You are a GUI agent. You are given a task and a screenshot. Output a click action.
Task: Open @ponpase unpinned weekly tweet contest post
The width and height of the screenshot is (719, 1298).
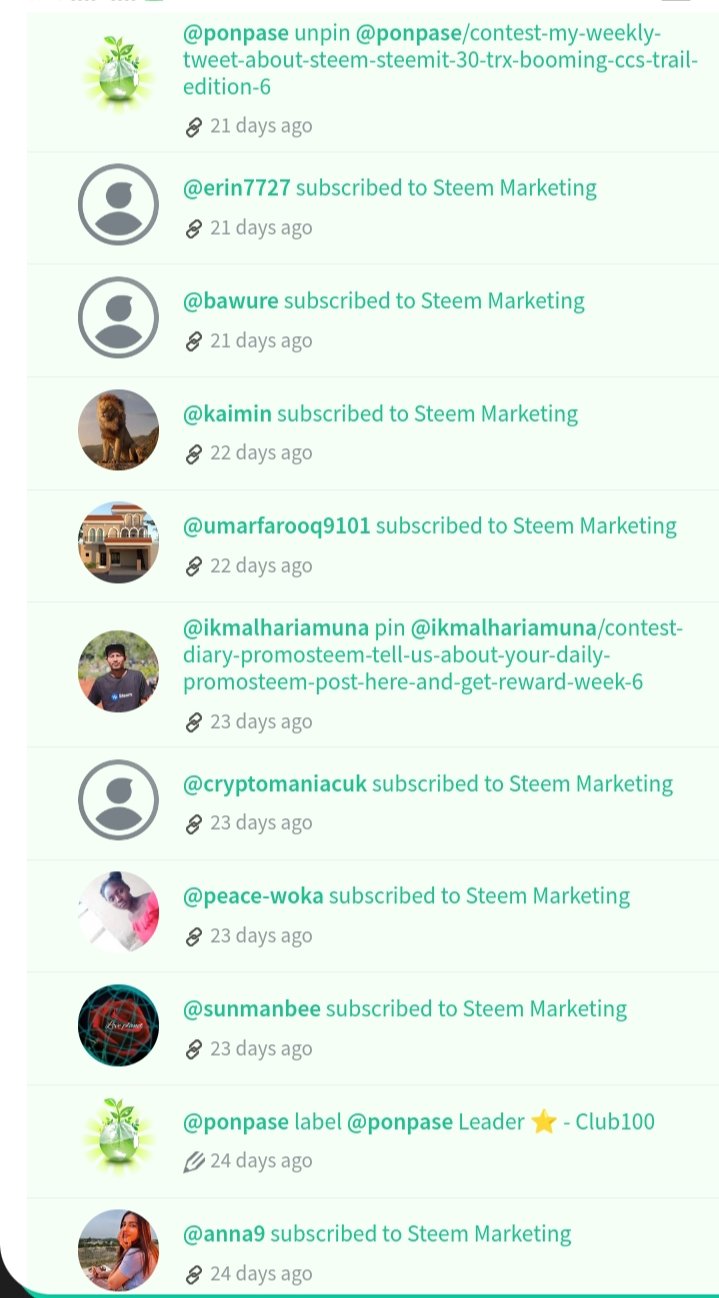point(440,61)
